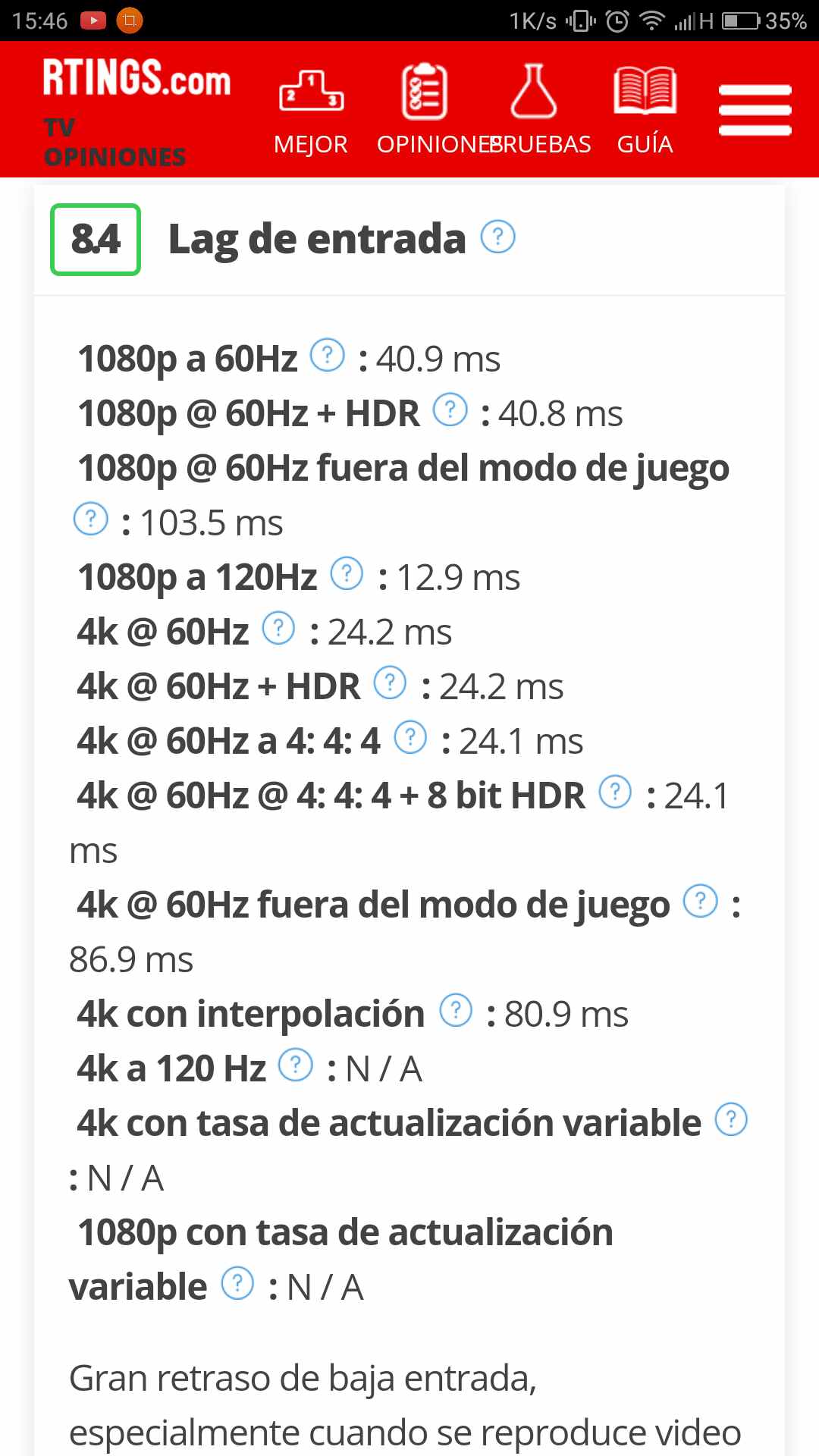Open the GUÍA book section

[645, 110]
